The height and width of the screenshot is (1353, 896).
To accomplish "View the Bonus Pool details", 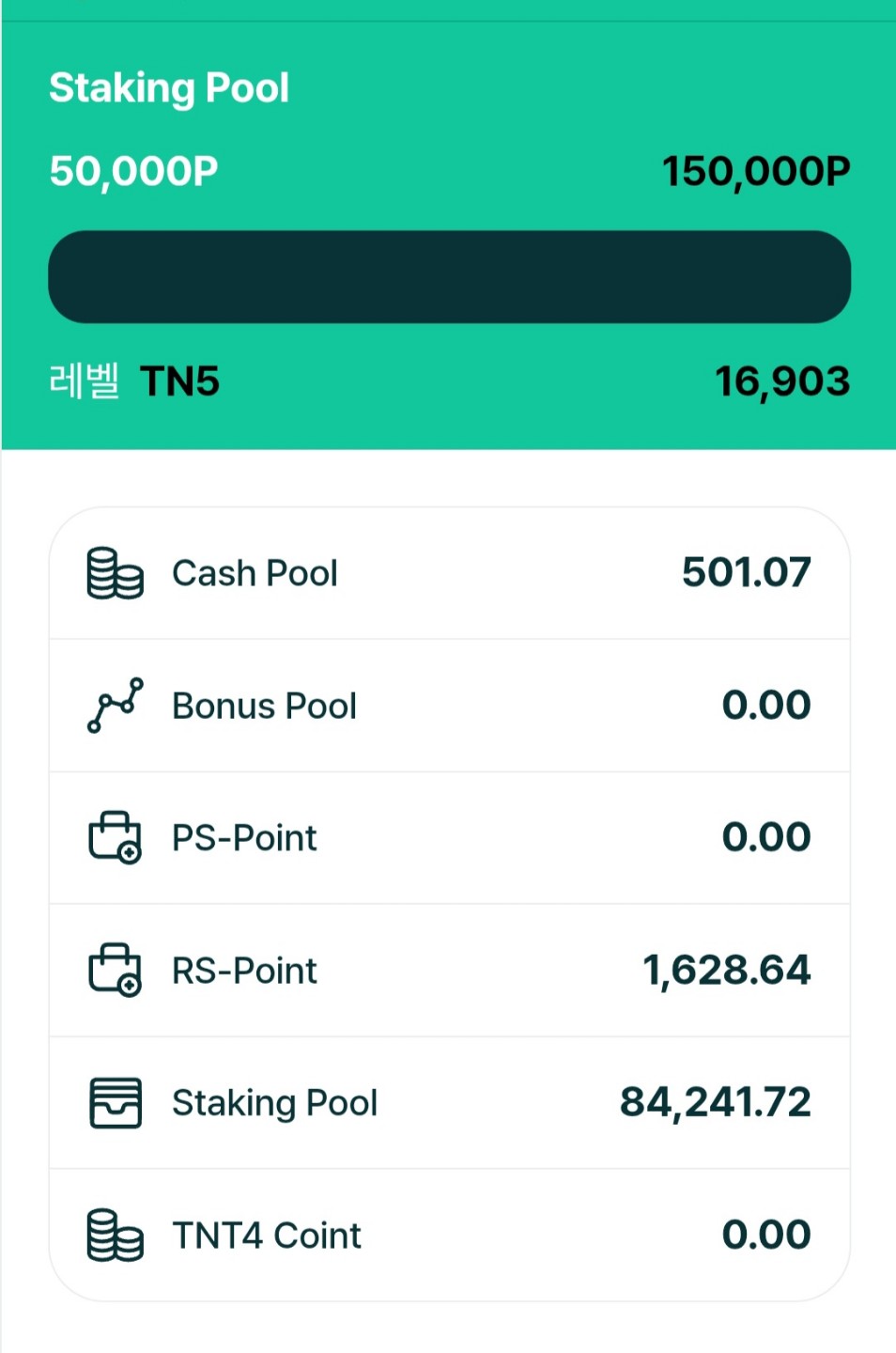I will 449,706.
